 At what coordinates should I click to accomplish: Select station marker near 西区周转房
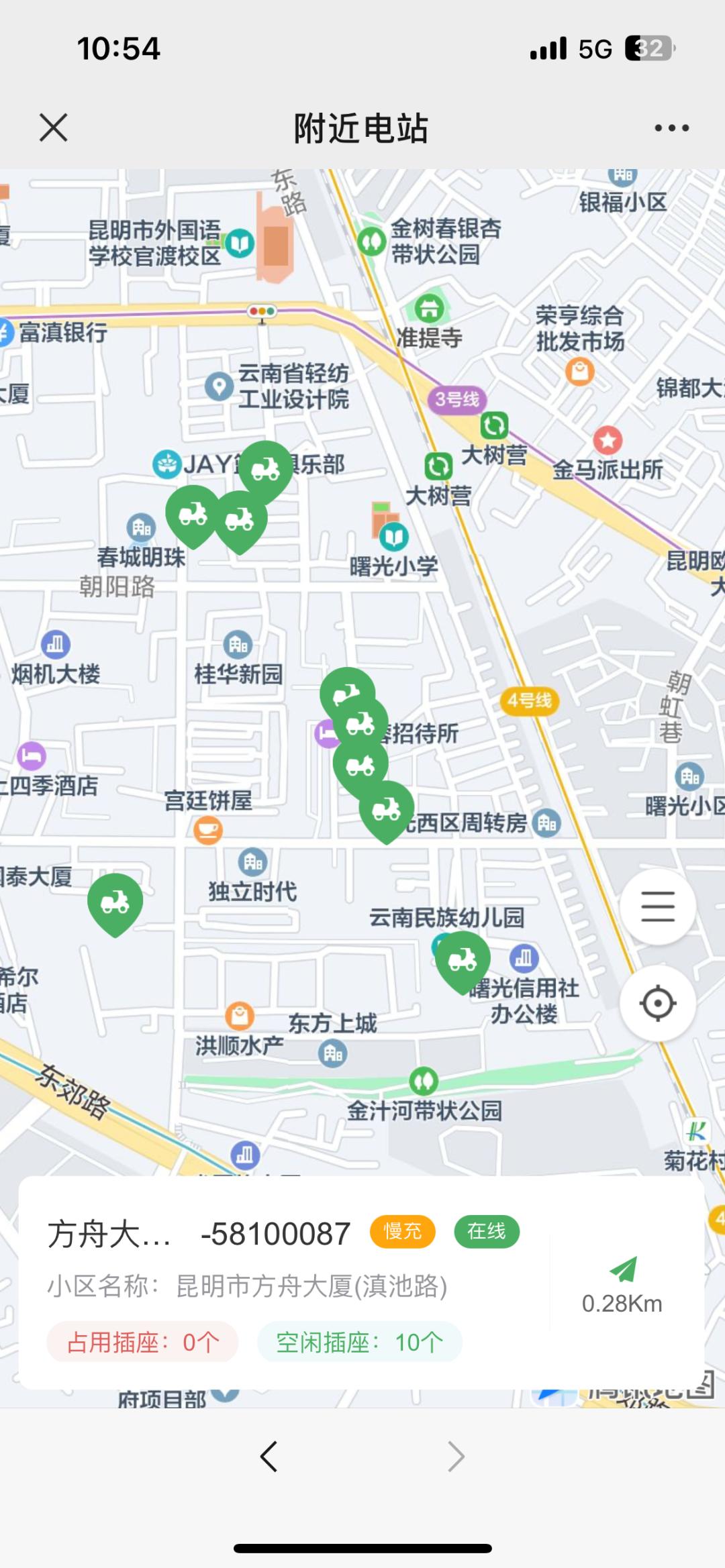tap(387, 809)
